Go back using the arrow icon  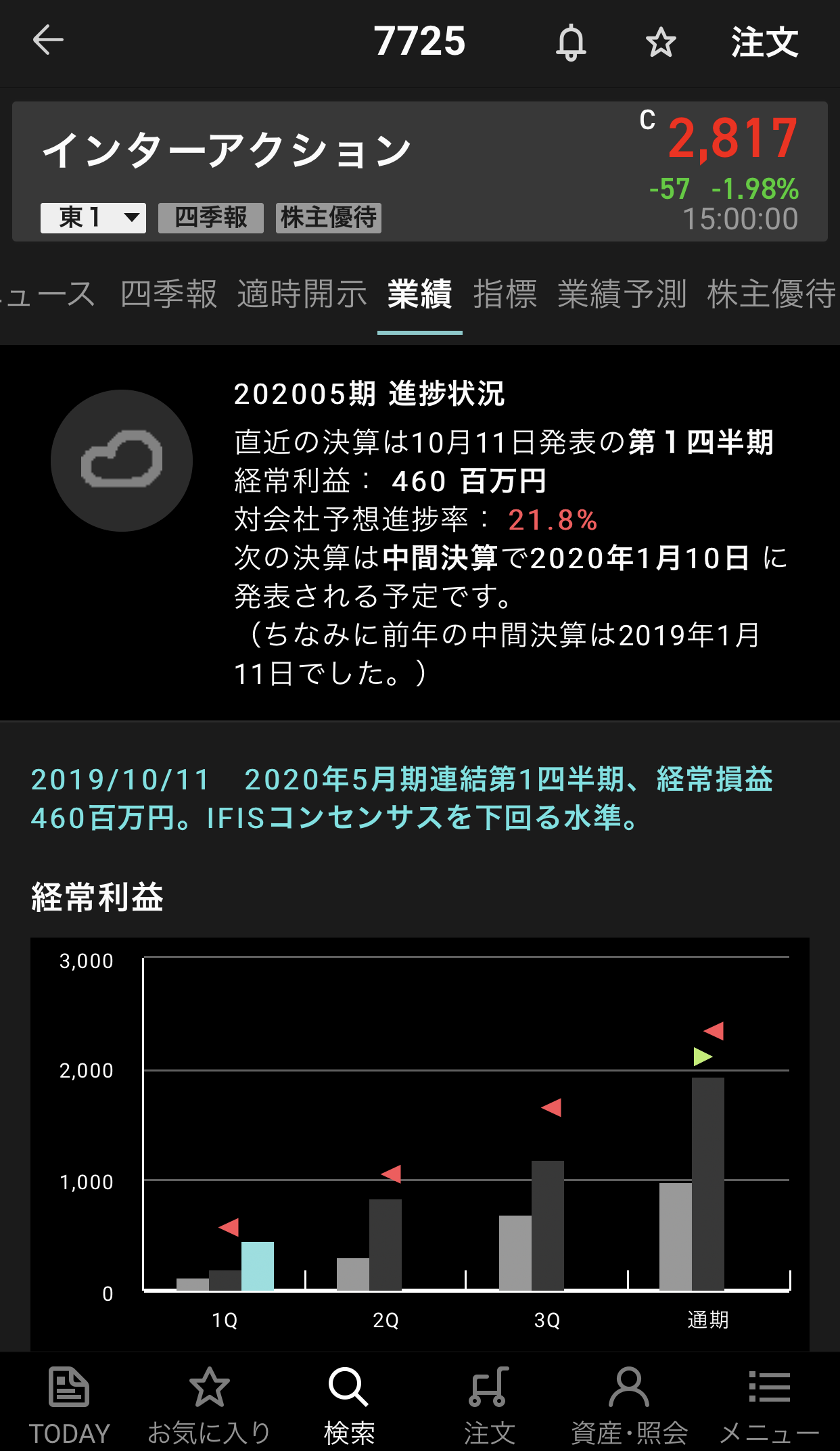click(x=48, y=41)
